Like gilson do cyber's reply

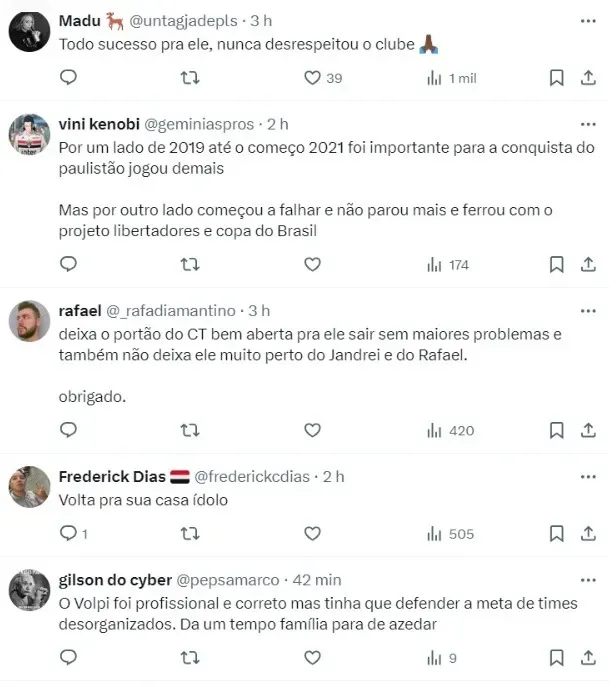coord(311,658)
